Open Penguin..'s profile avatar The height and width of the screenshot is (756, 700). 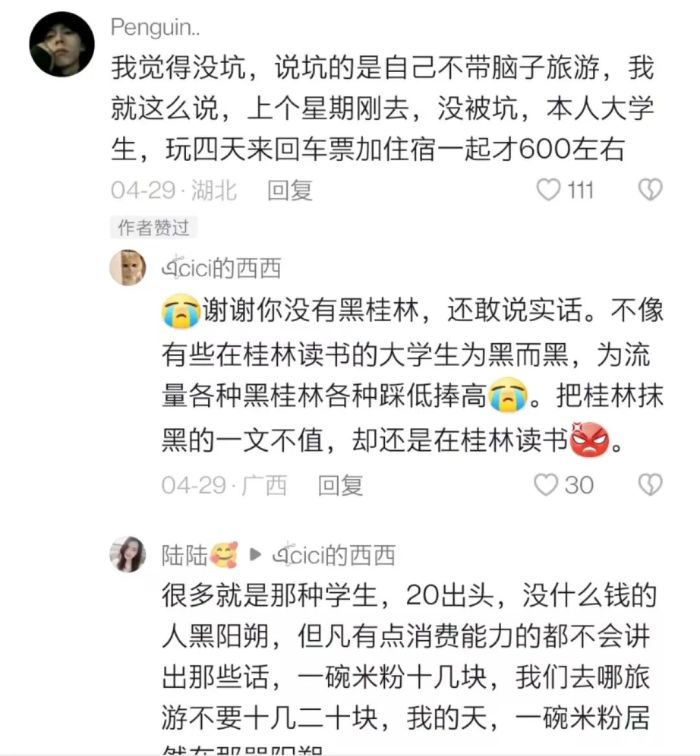pos(62,45)
